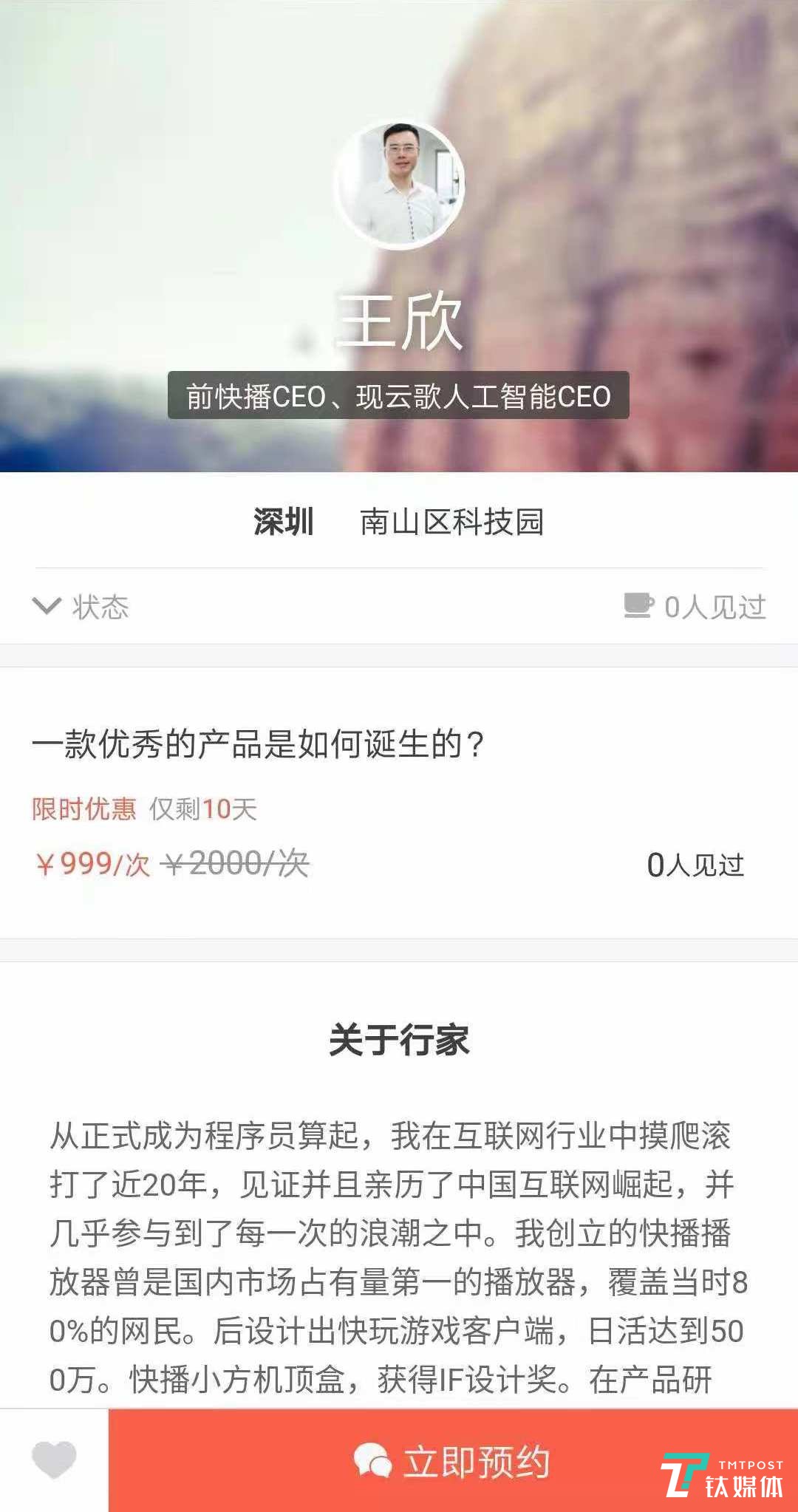Tap the 前快播CEO、现云歌人工智能CEO title badge
Image resolution: width=798 pixels, height=1512 pixels.
[398, 396]
